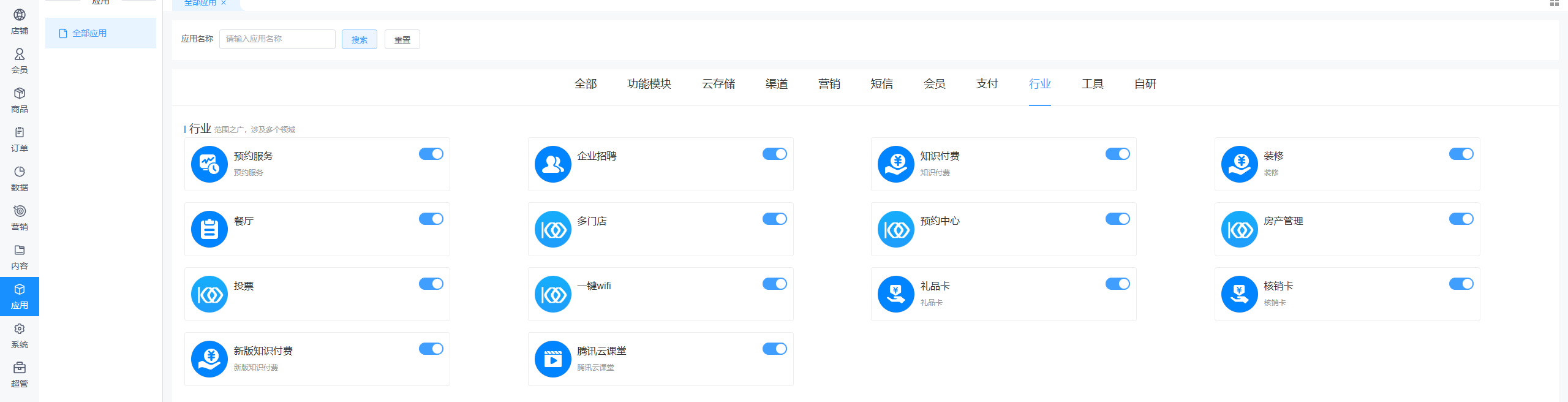Screen dimensions: 1568x402
Task: Click the 应用名称 search input field
Action: pyautogui.click(x=277, y=39)
